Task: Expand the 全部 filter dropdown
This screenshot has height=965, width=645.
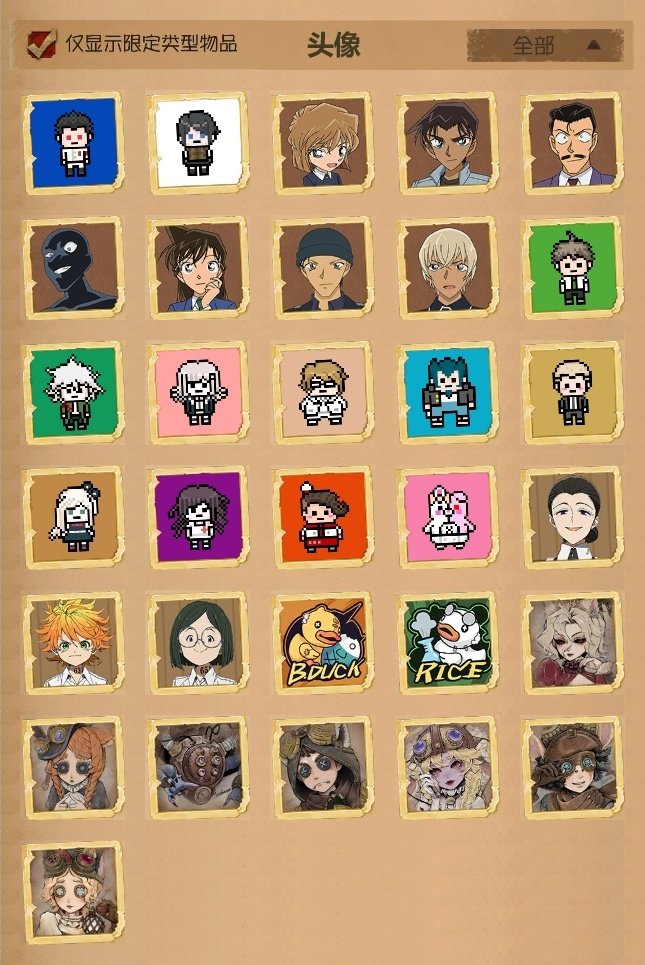Action: click(x=544, y=45)
